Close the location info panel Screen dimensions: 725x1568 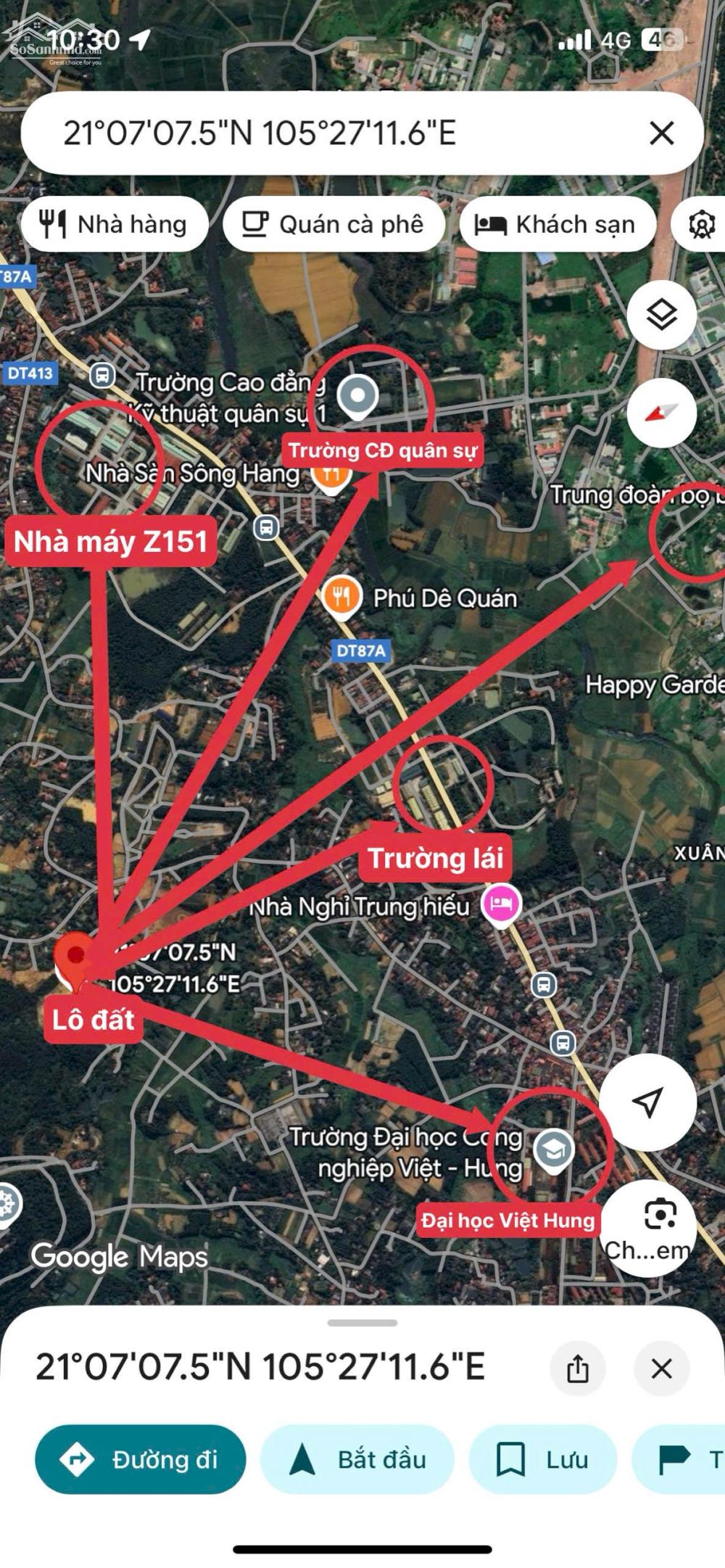tap(661, 1369)
